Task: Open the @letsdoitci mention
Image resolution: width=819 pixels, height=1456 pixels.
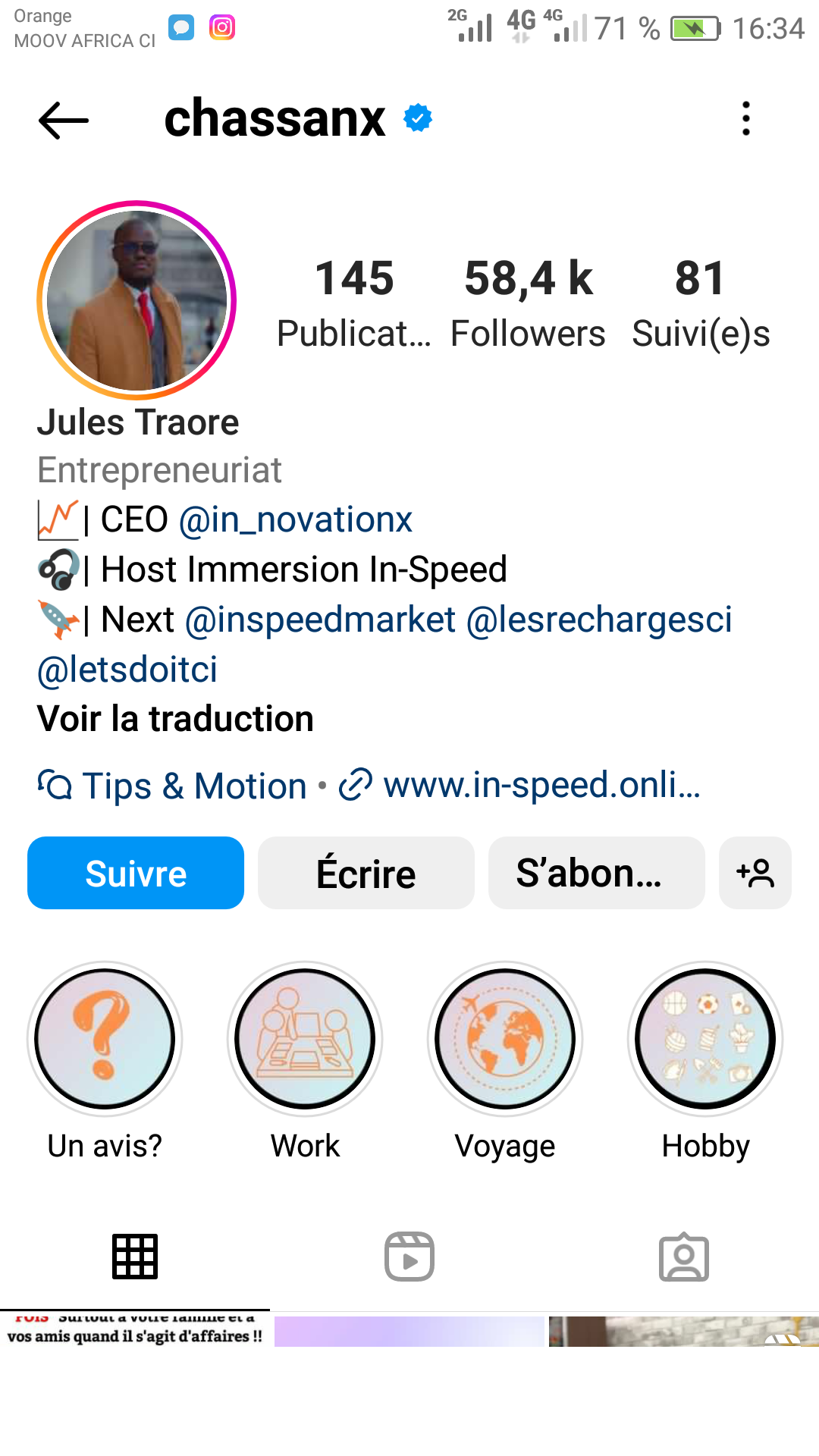Action: (127, 670)
